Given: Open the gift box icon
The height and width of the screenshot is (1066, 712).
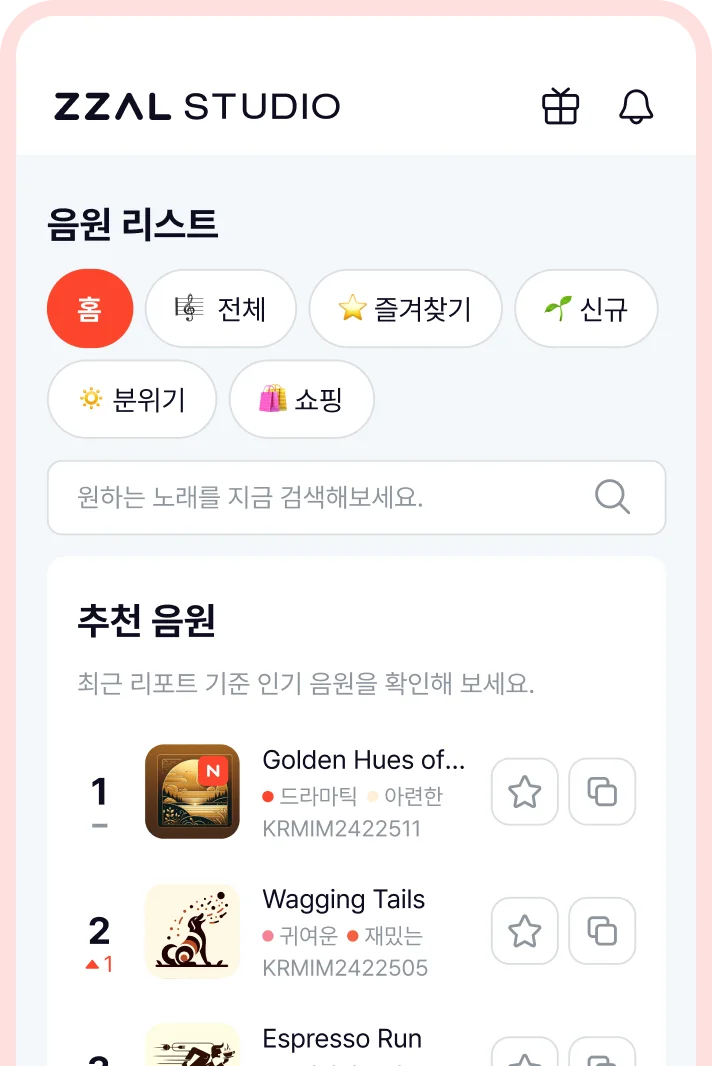Looking at the screenshot, I should [561, 106].
